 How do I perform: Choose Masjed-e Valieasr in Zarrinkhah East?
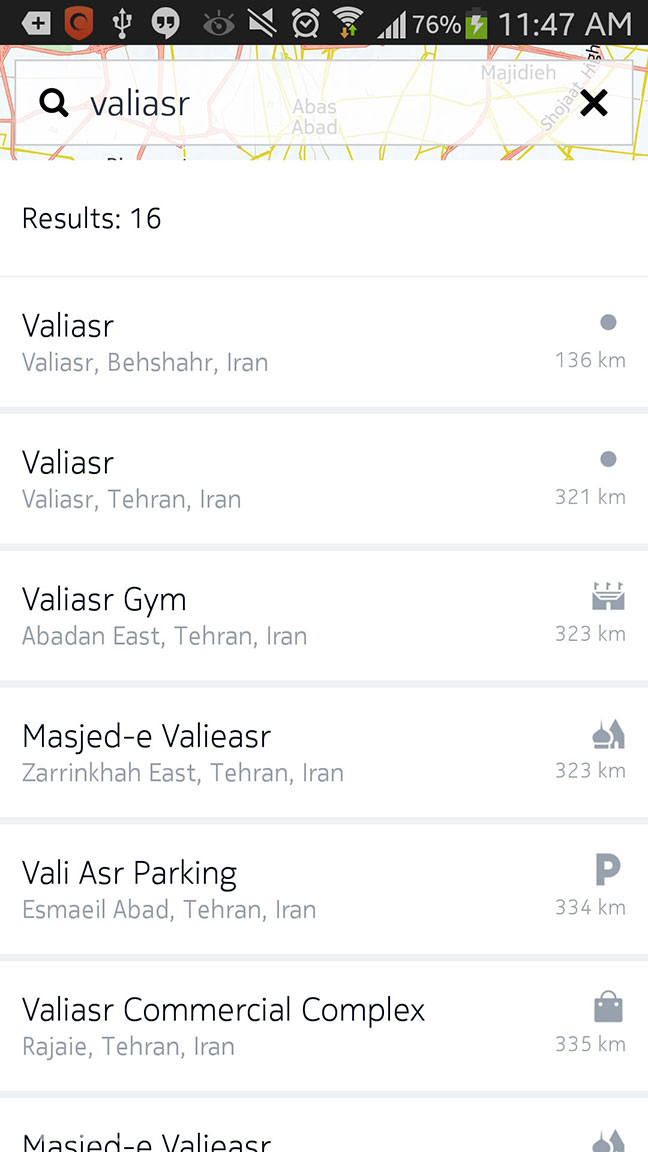click(x=324, y=752)
